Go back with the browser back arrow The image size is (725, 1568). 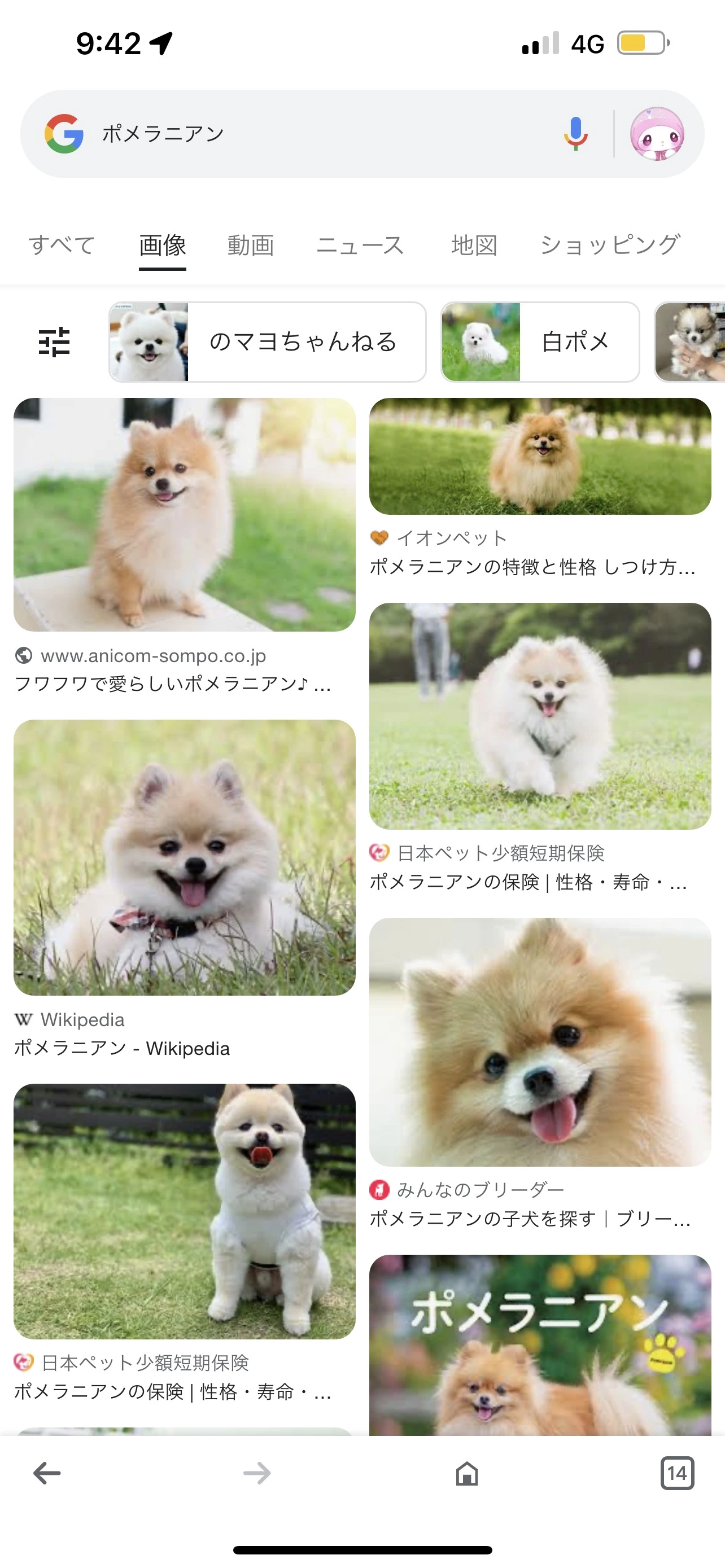pyautogui.click(x=47, y=1474)
